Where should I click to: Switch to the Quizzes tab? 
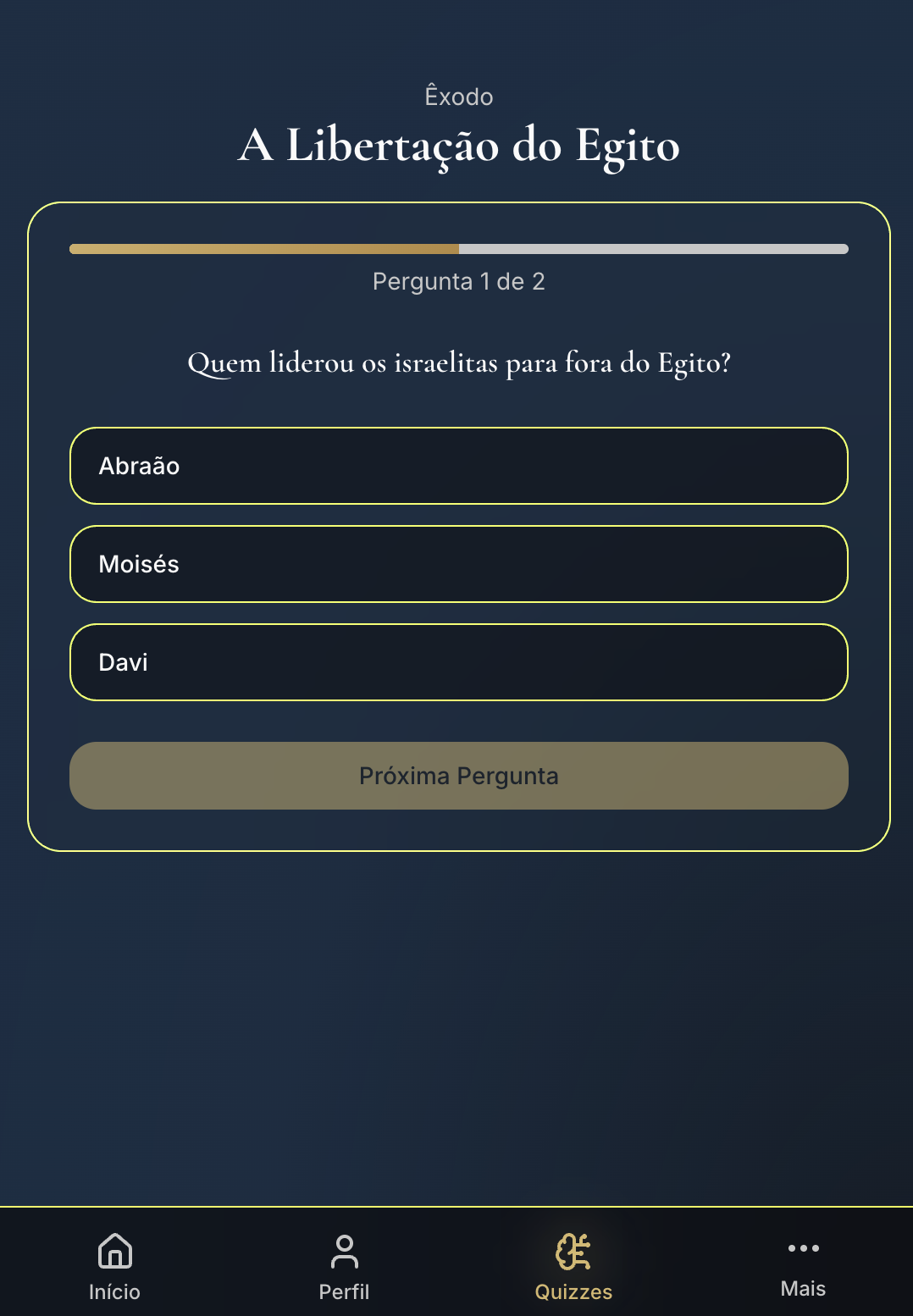point(573,1266)
